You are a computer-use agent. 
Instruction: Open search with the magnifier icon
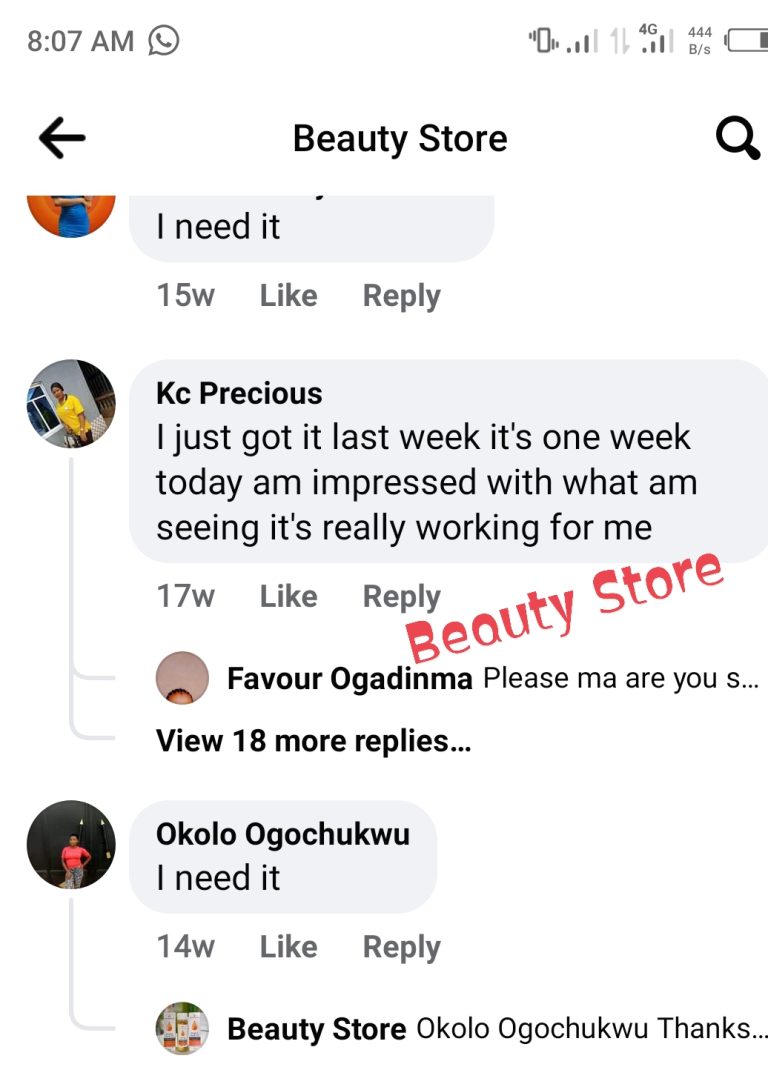pyautogui.click(x=738, y=139)
